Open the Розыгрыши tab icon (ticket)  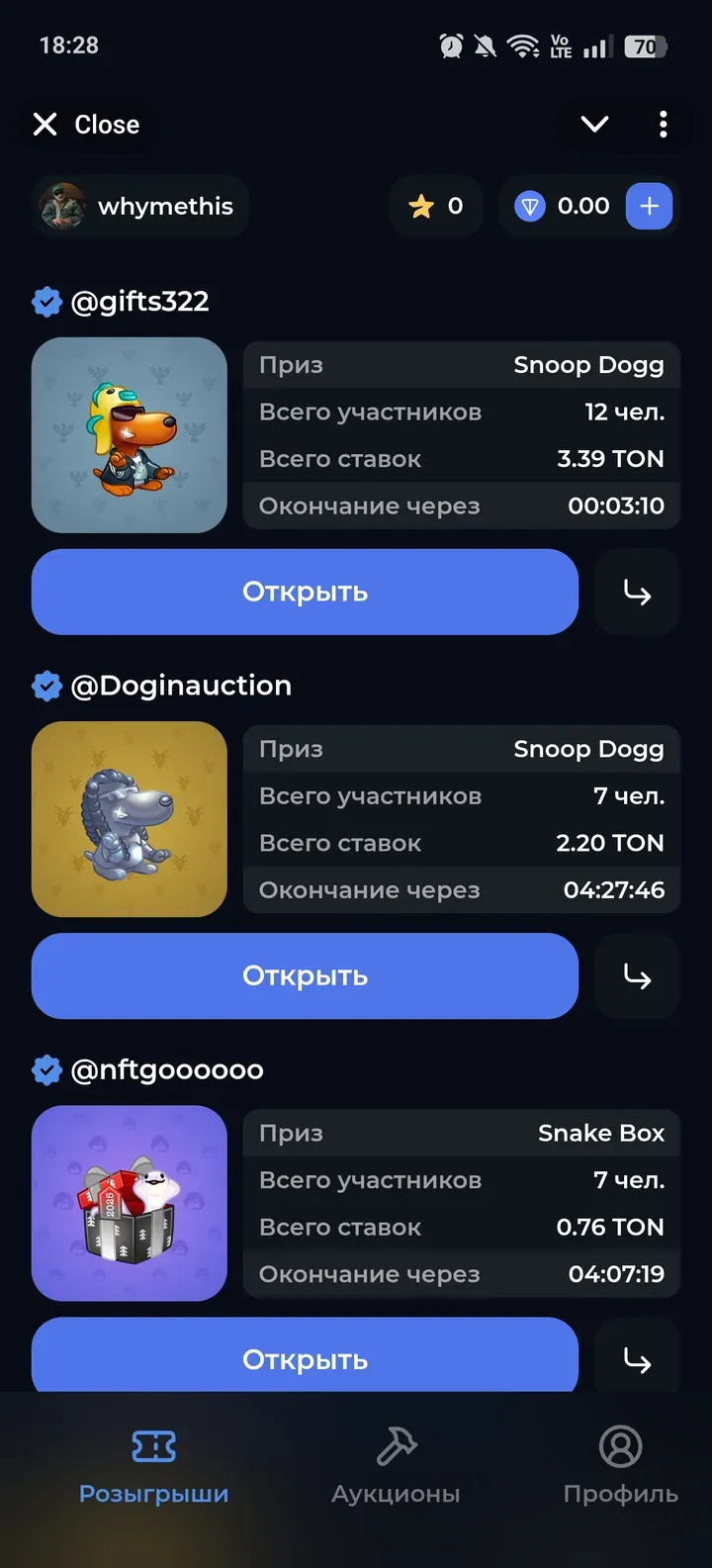153,1446
